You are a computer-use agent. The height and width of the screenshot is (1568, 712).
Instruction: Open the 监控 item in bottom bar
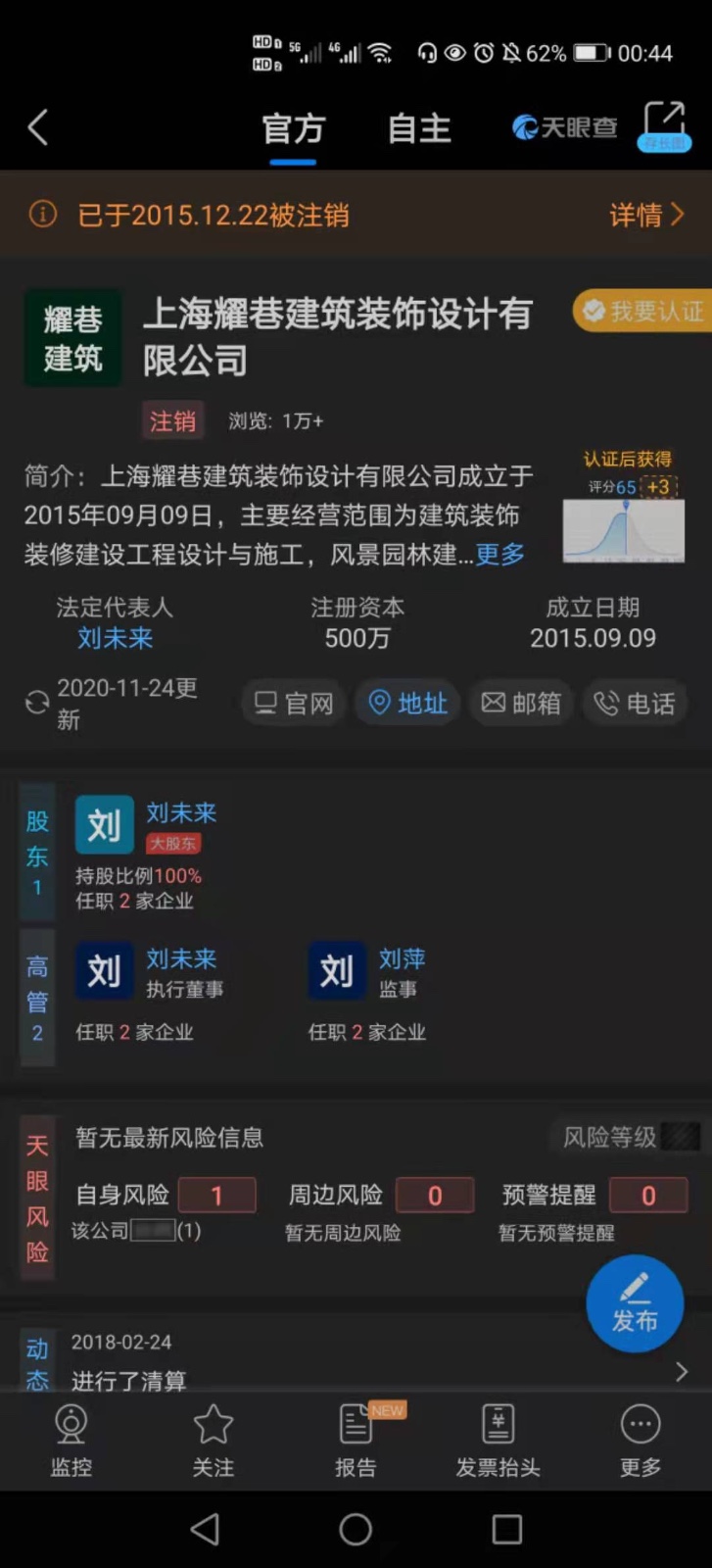[71, 1438]
